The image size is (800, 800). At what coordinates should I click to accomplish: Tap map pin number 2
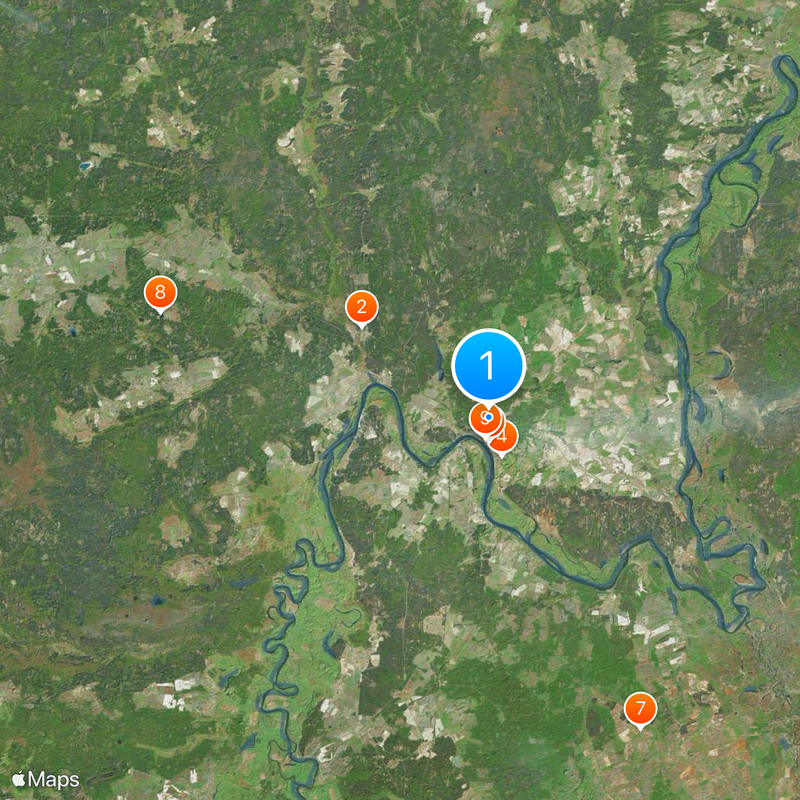pos(361,308)
